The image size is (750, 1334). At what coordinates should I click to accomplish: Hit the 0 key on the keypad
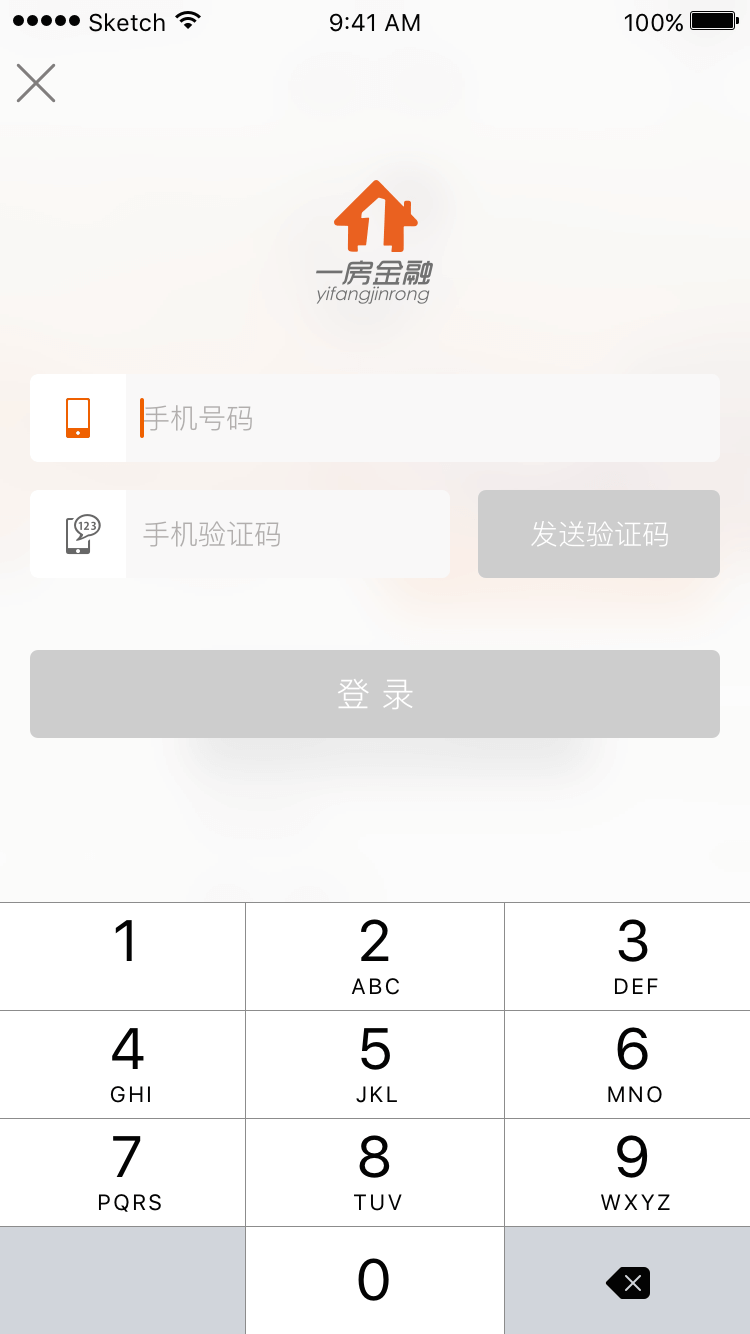click(x=375, y=1280)
